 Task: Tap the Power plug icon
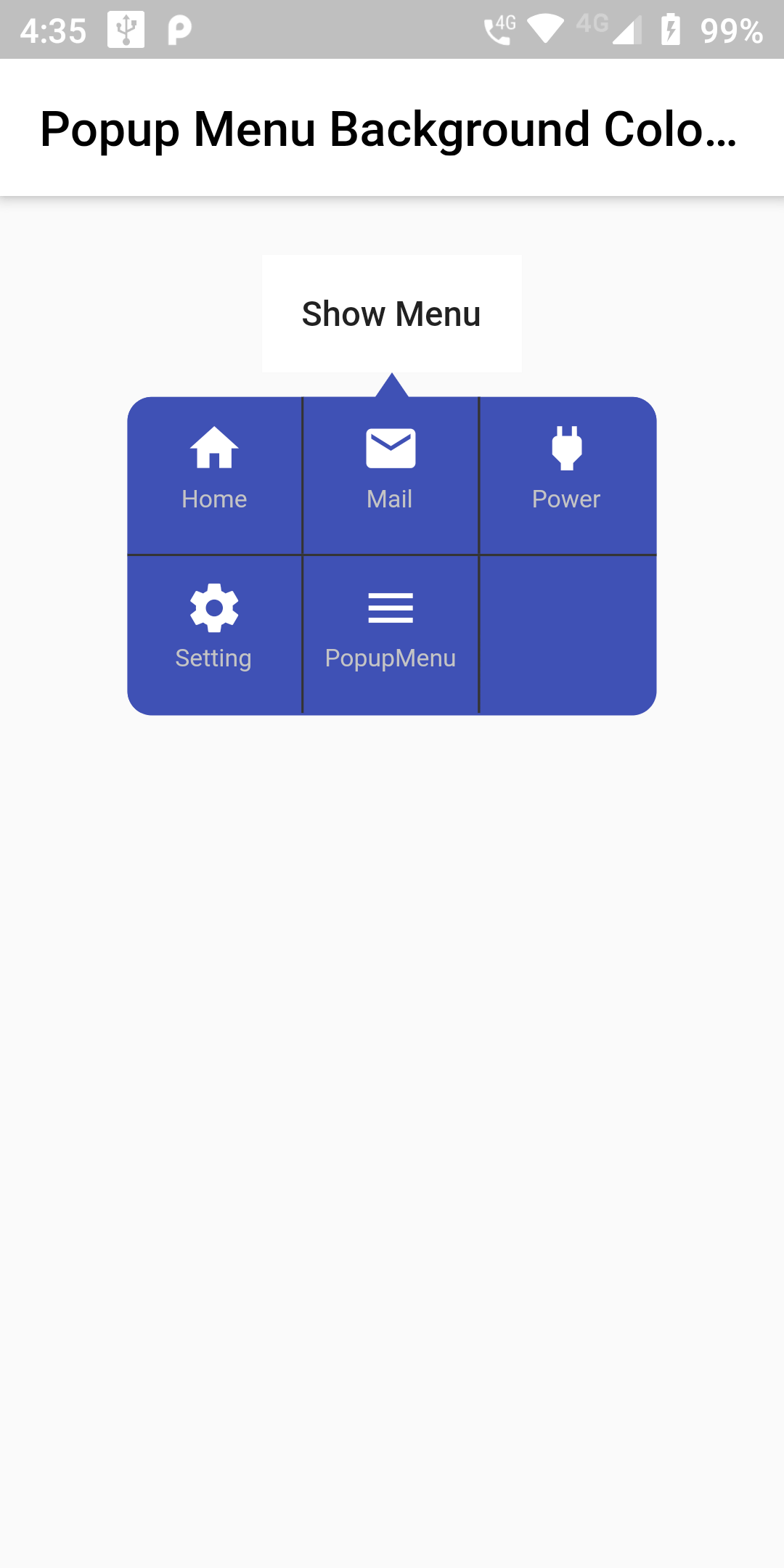click(566, 446)
